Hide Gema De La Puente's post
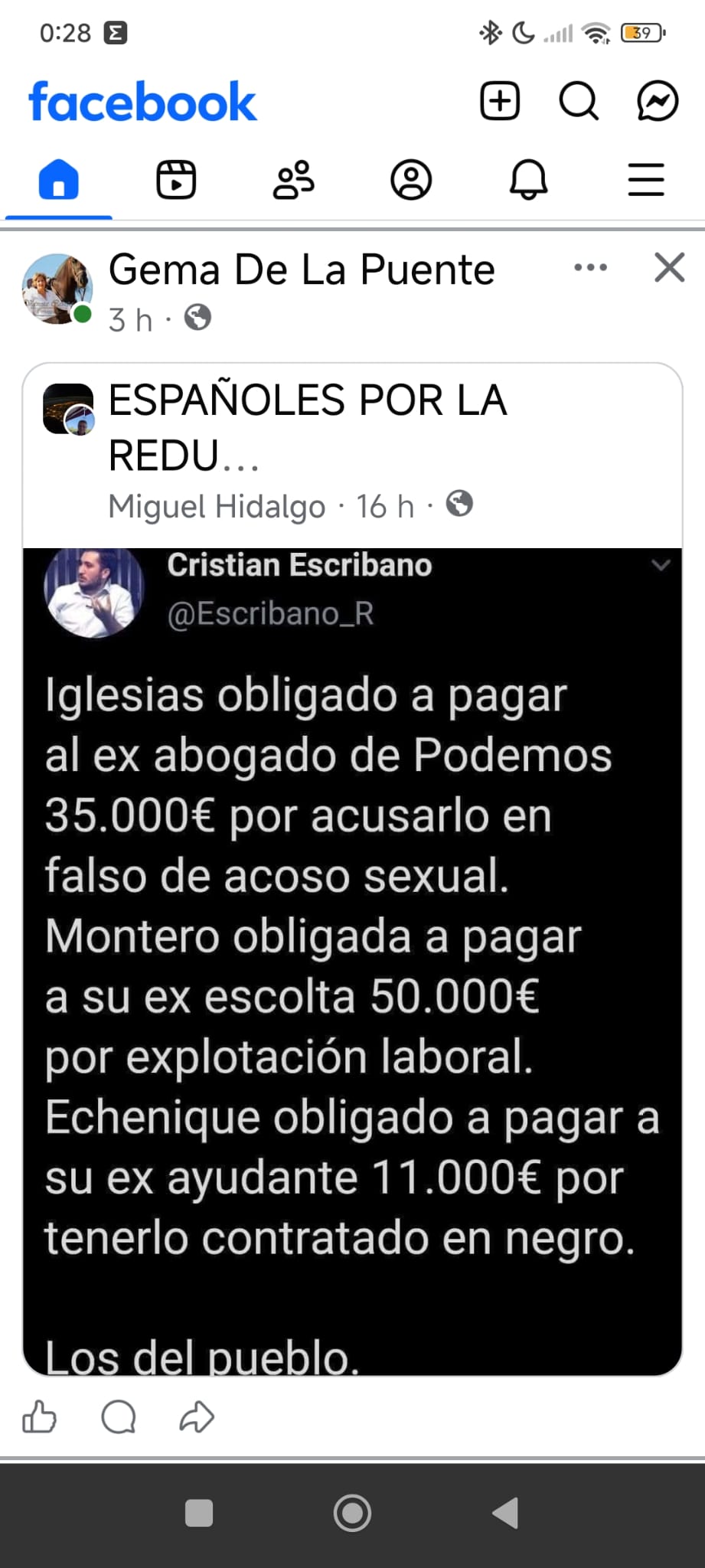The image size is (705, 1568). [669, 268]
